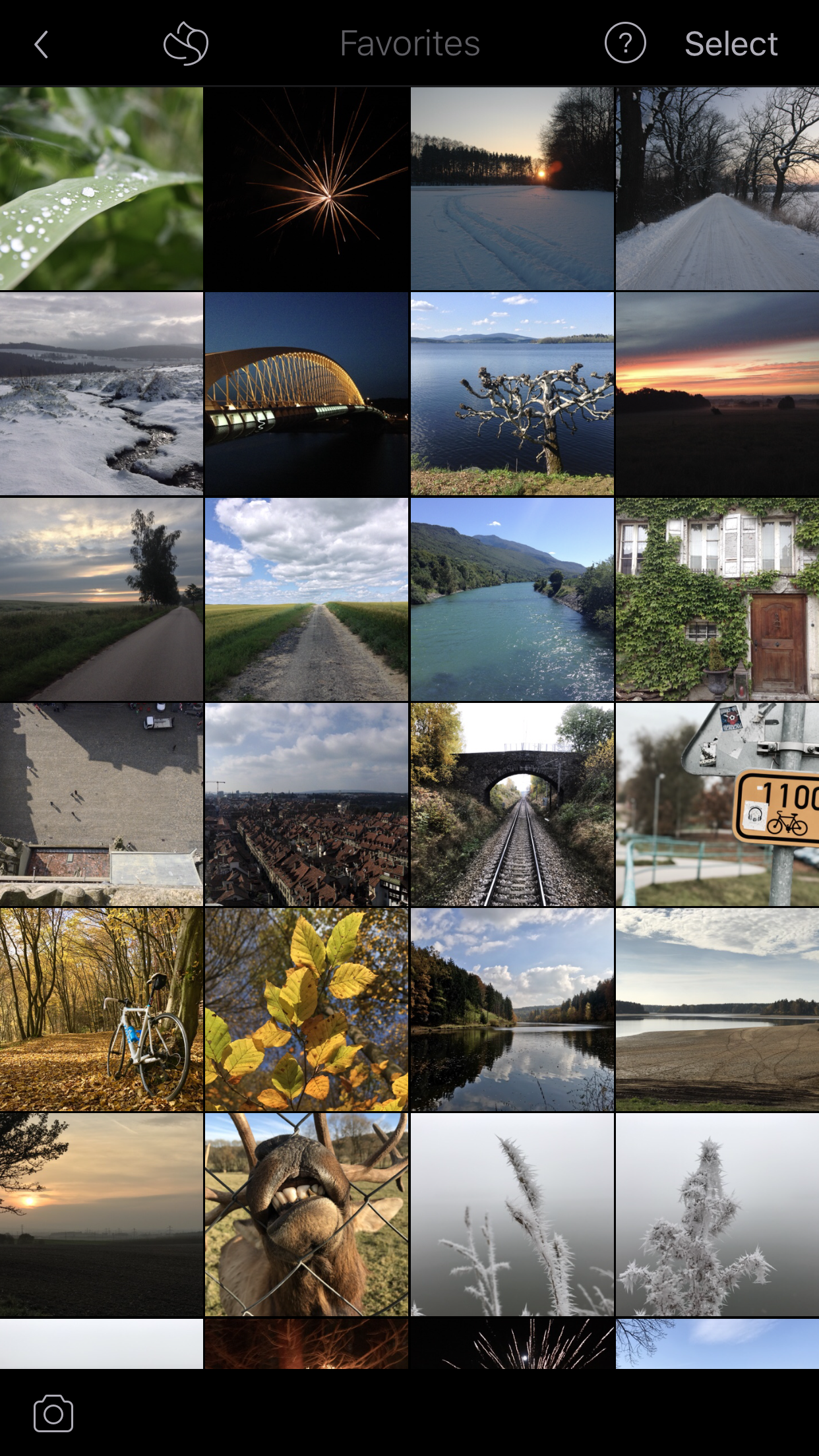
Task: View the turquoise river valley photo
Action: coord(512,599)
